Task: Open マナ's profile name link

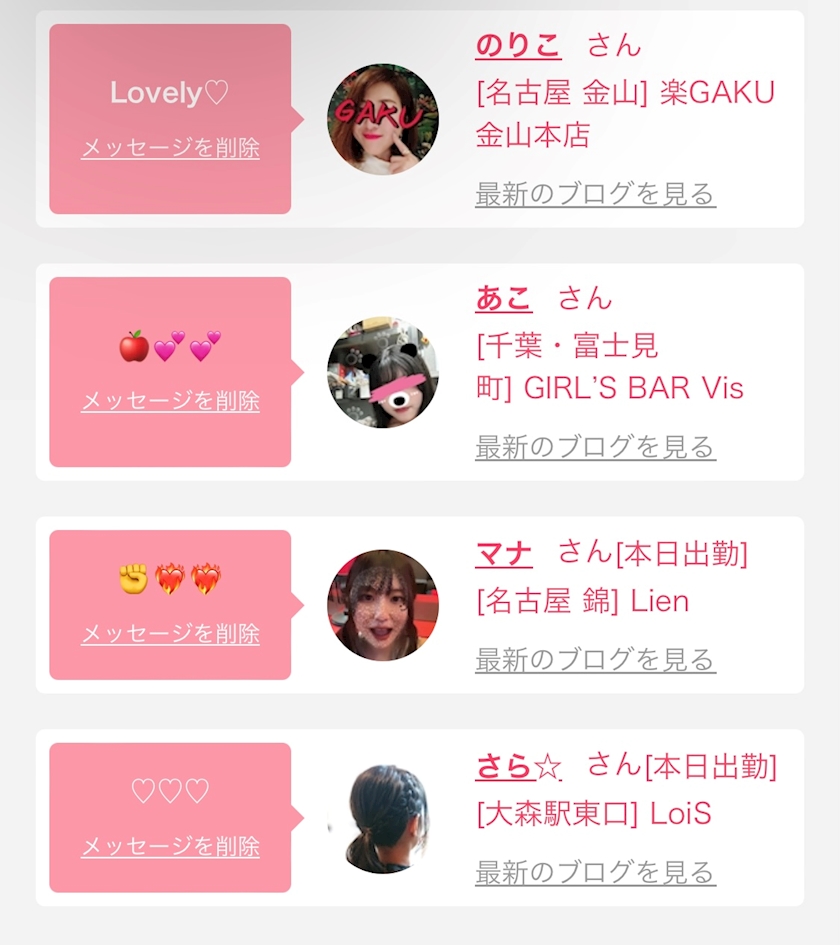Action: click(x=504, y=553)
